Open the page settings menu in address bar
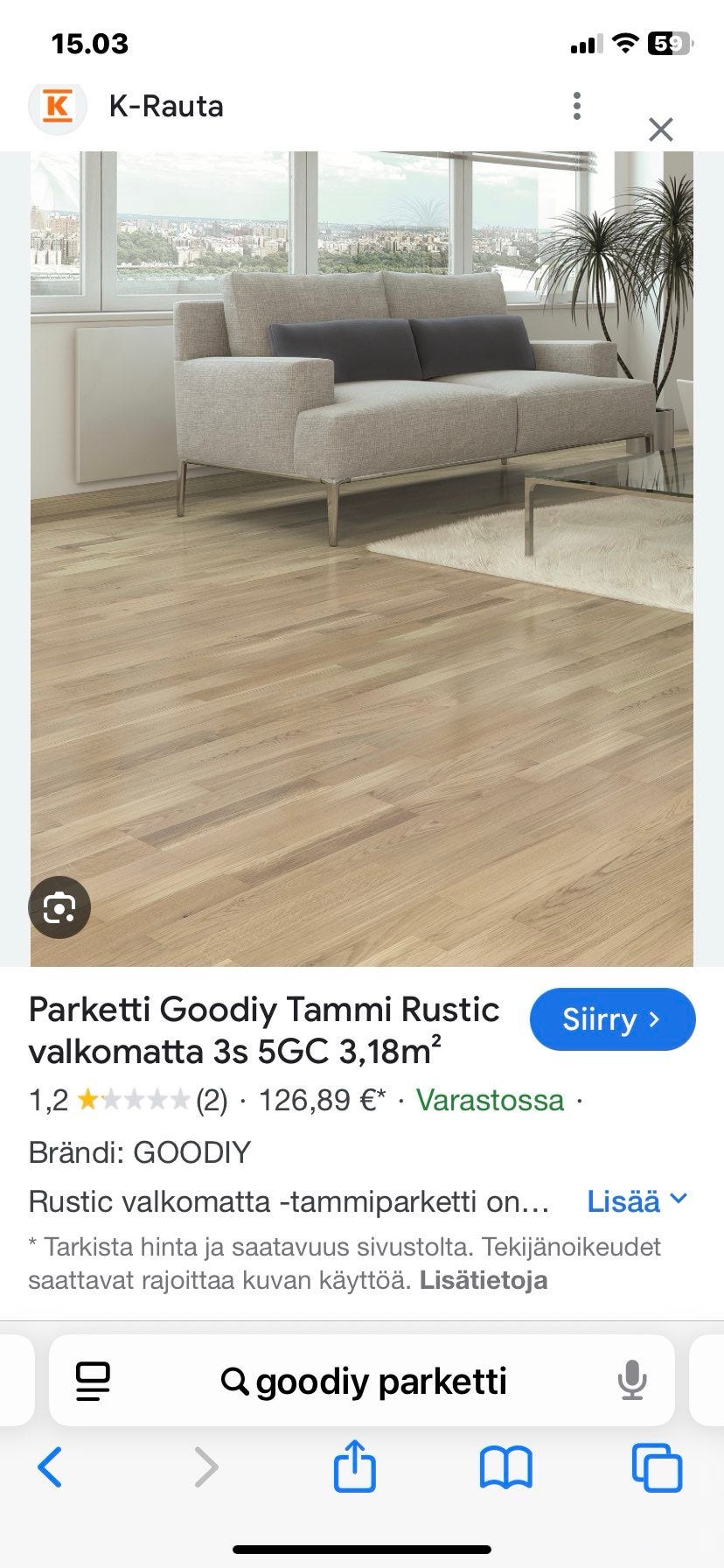This screenshot has width=724, height=1568. pos(93,1382)
